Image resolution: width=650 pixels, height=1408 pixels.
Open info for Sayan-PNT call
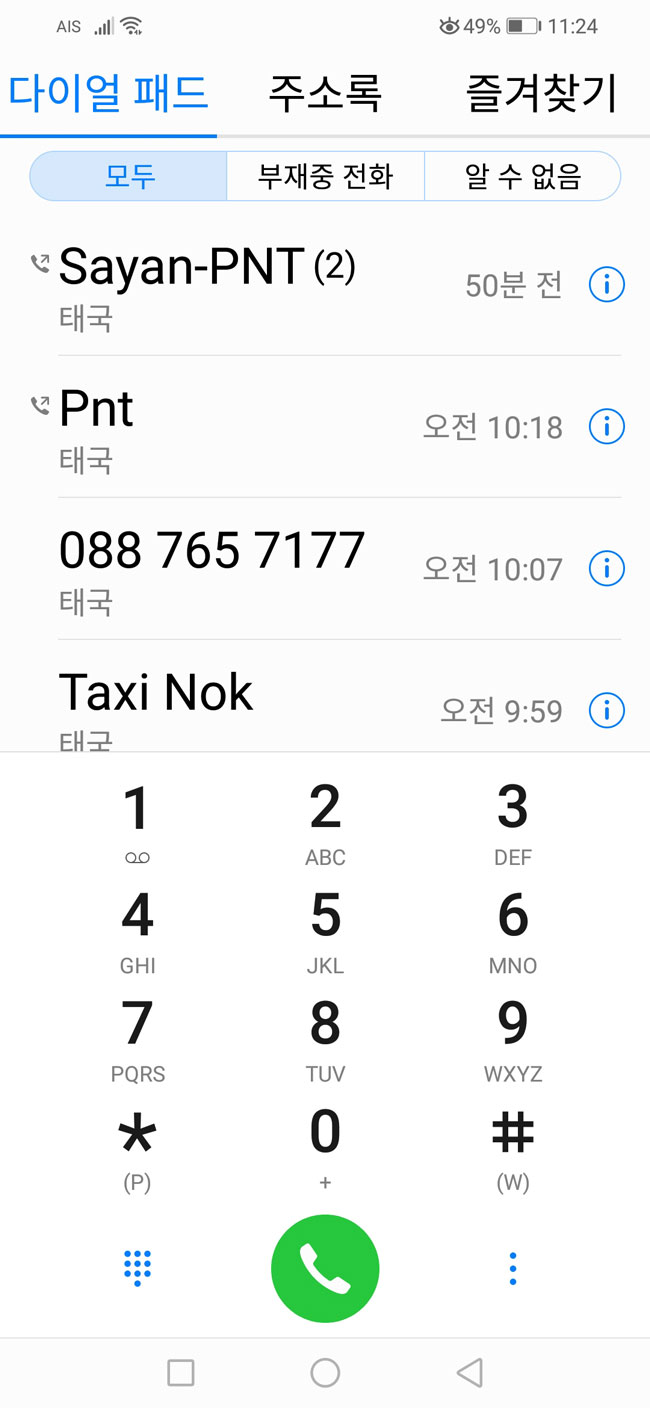coord(606,285)
